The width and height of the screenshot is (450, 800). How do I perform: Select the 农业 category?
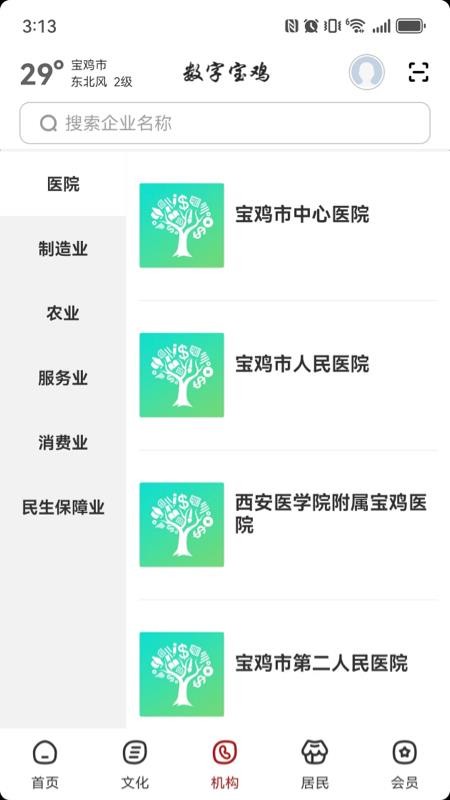(x=63, y=313)
